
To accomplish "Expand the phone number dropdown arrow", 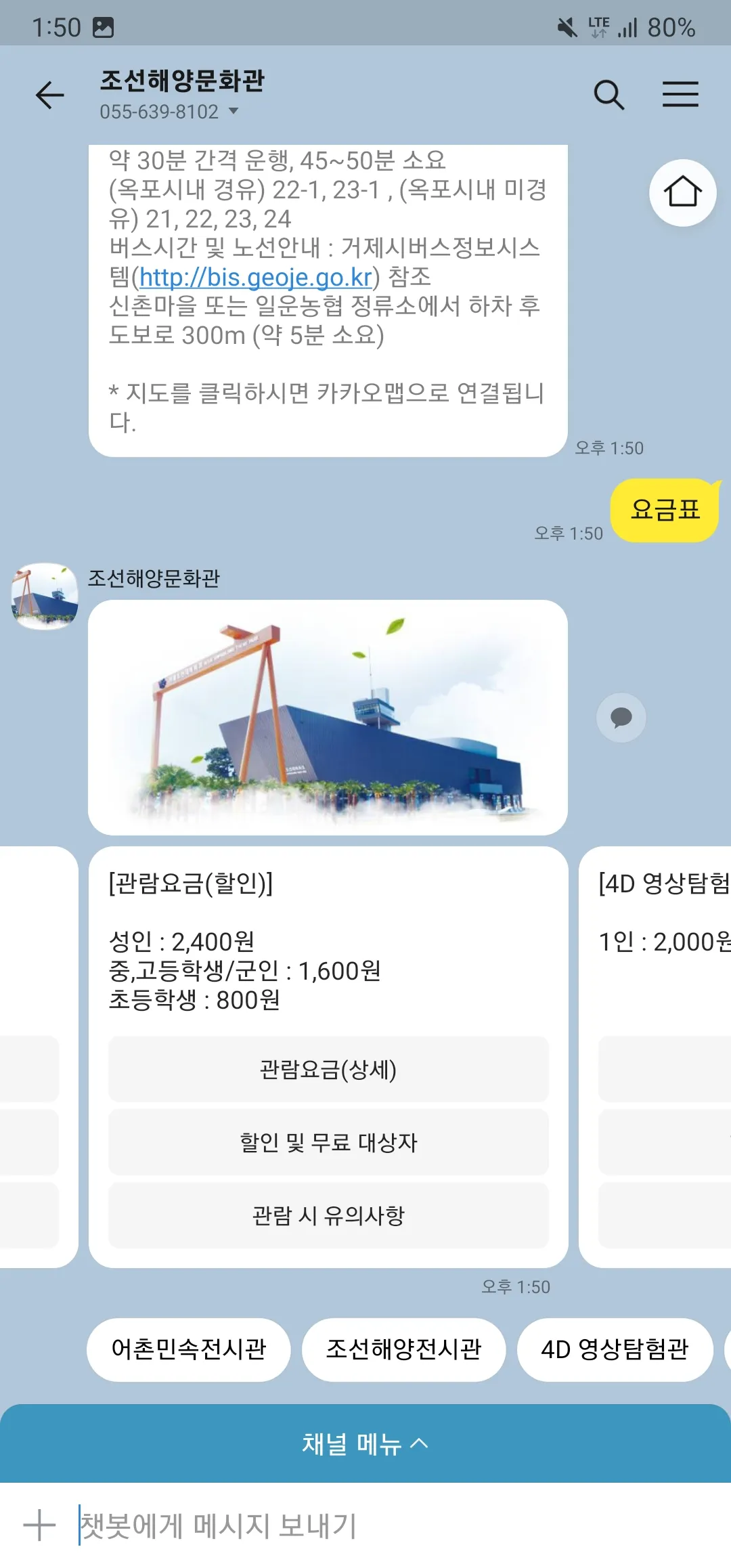I will pos(234,111).
